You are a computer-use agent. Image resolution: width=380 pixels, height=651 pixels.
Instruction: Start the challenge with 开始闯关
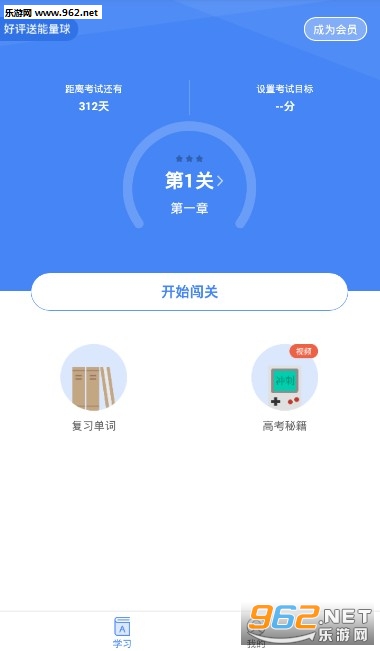click(x=189, y=292)
